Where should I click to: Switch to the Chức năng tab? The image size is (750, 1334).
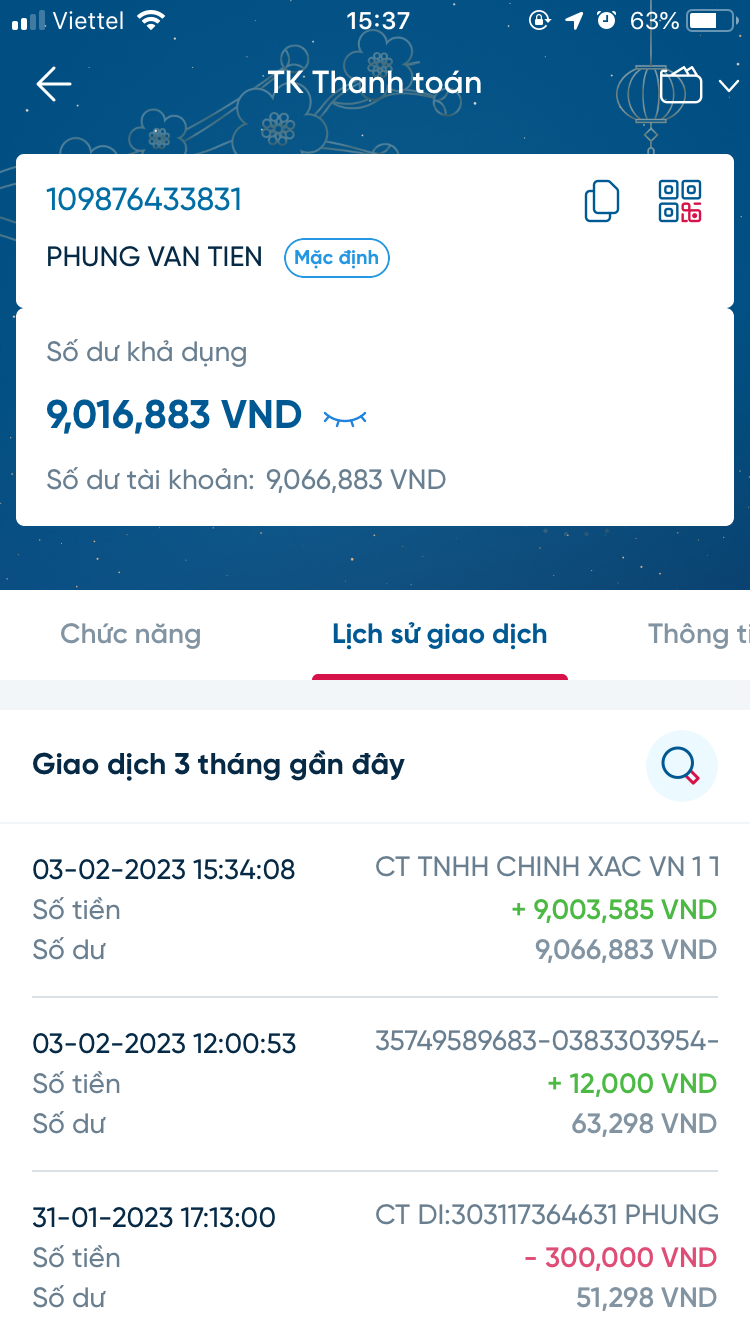tap(131, 634)
